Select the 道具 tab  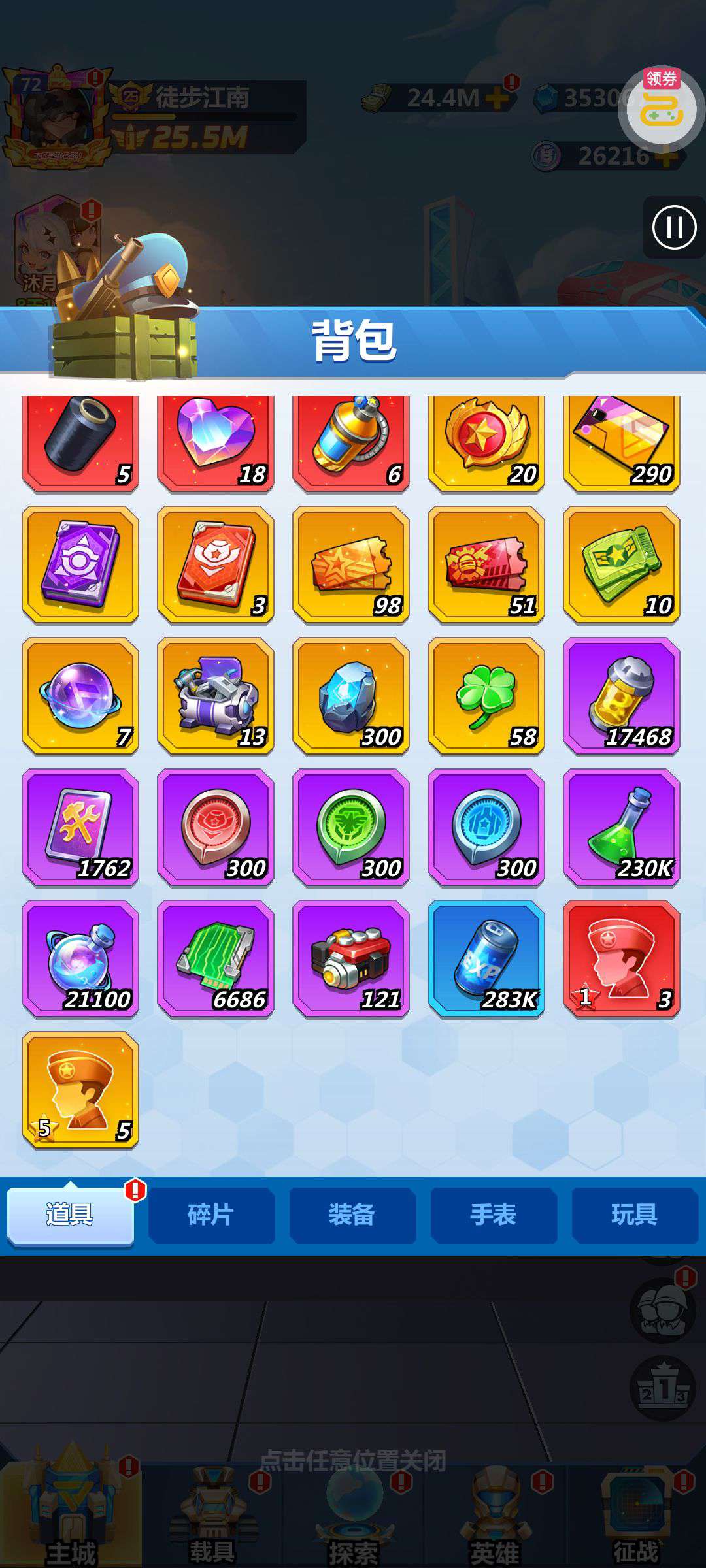[x=70, y=1215]
